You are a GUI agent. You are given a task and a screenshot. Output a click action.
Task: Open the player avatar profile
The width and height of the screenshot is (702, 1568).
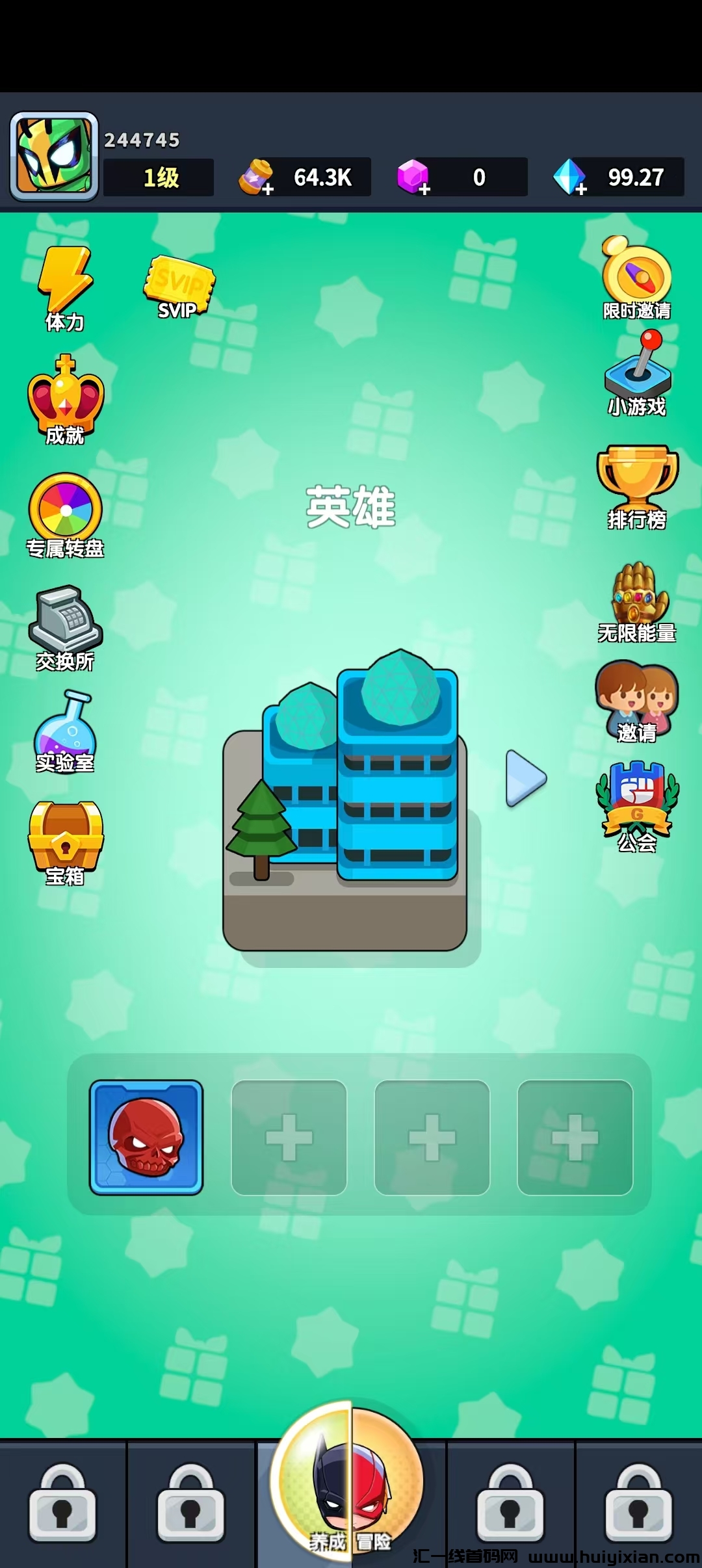coord(54,156)
